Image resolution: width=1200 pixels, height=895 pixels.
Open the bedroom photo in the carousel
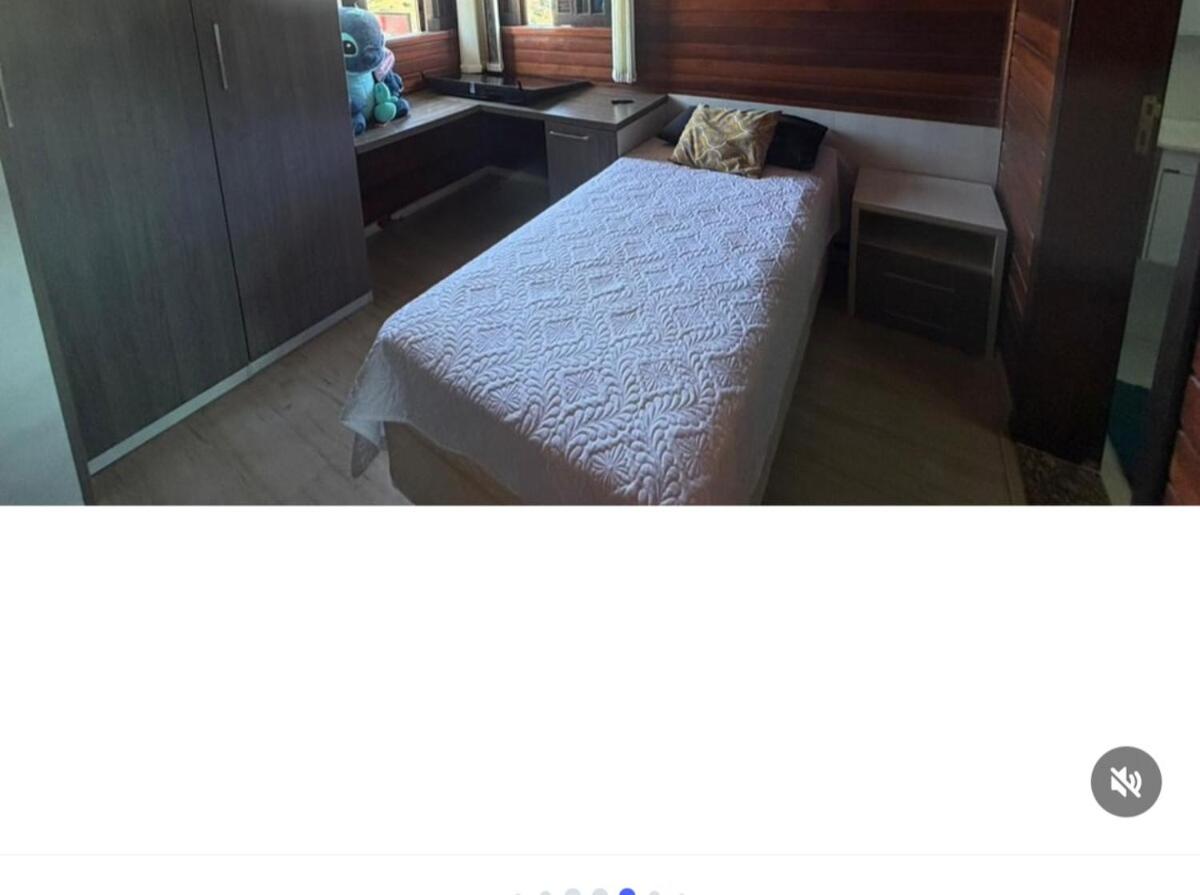(600, 252)
